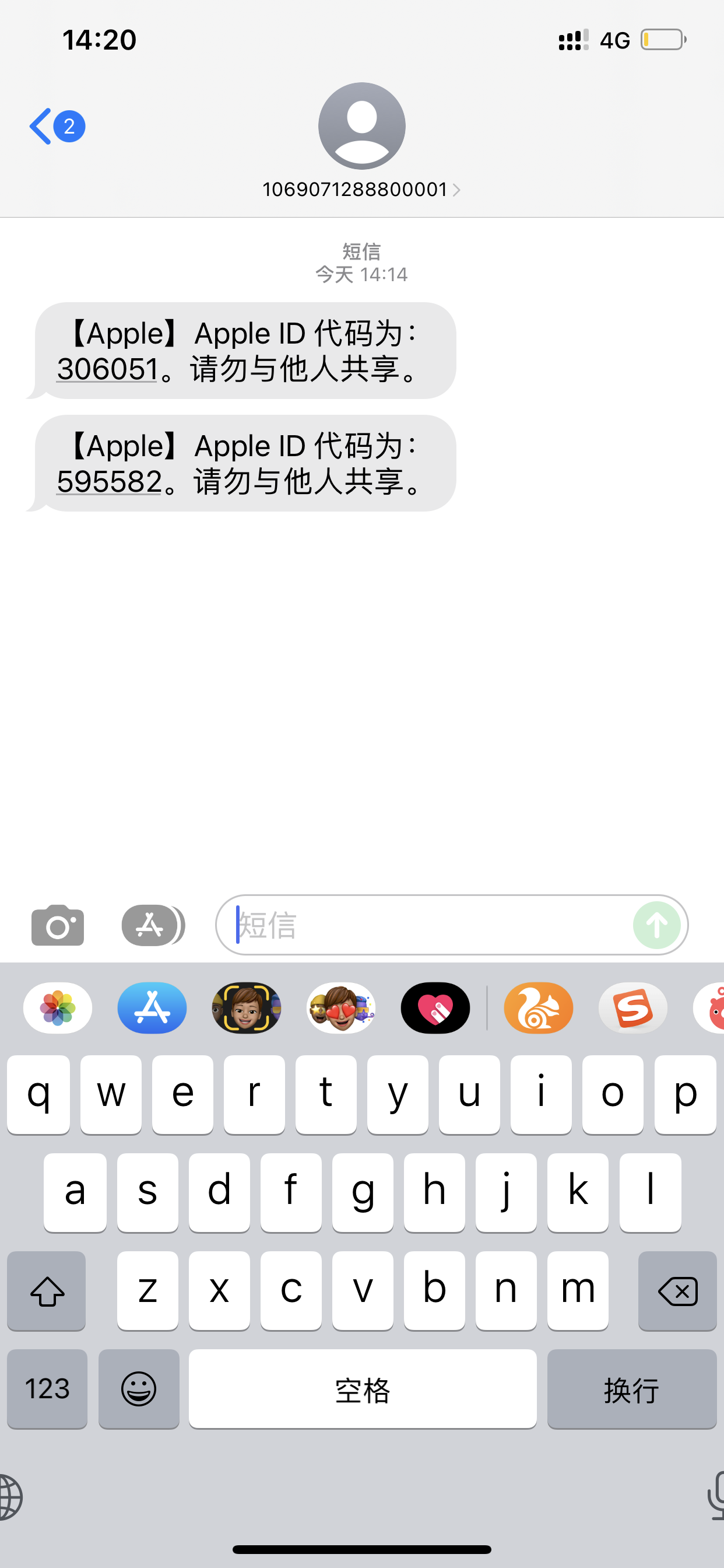Switch keyboards with the globe icon
Screen dimensions: 724x1568
11,1497
